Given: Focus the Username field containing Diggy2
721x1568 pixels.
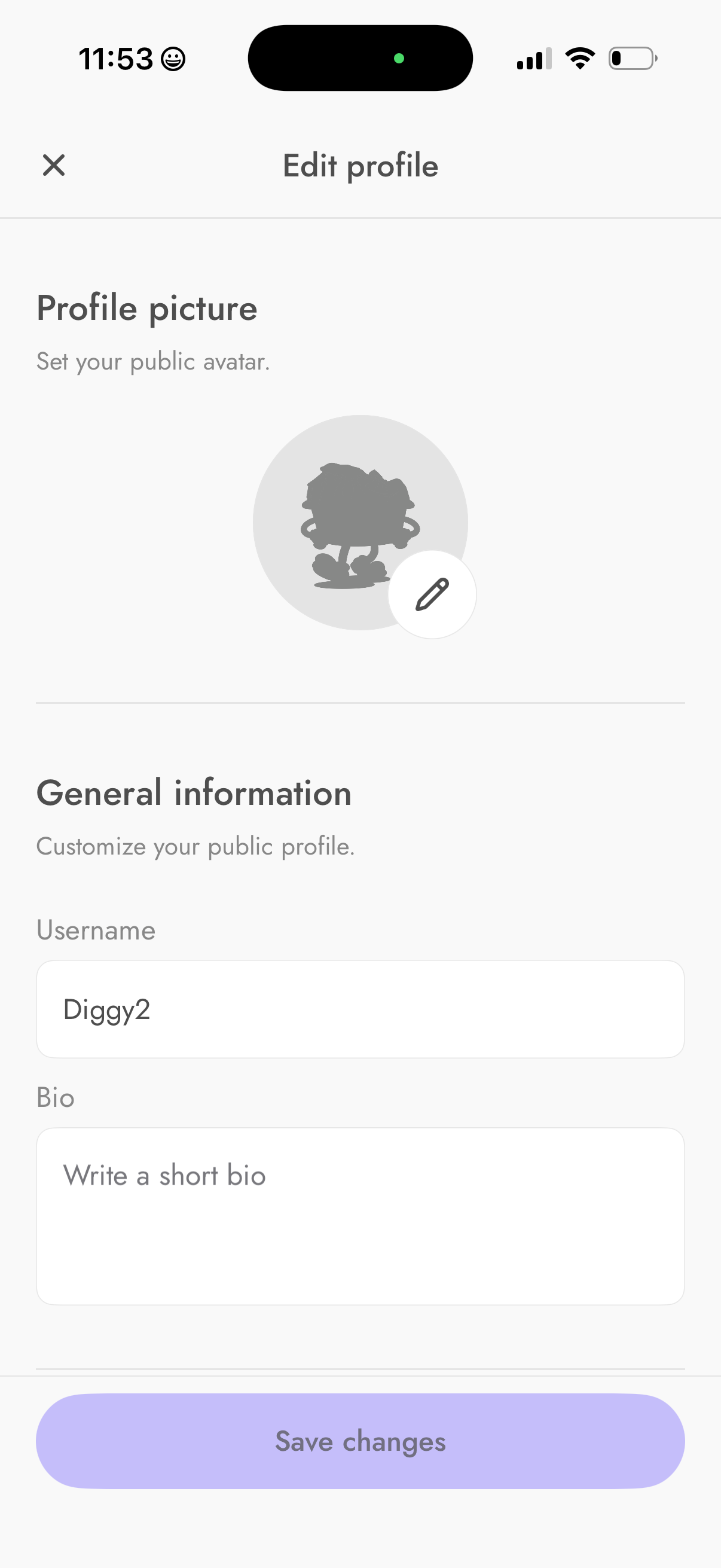Looking at the screenshot, I should (x=360, y=1009).
